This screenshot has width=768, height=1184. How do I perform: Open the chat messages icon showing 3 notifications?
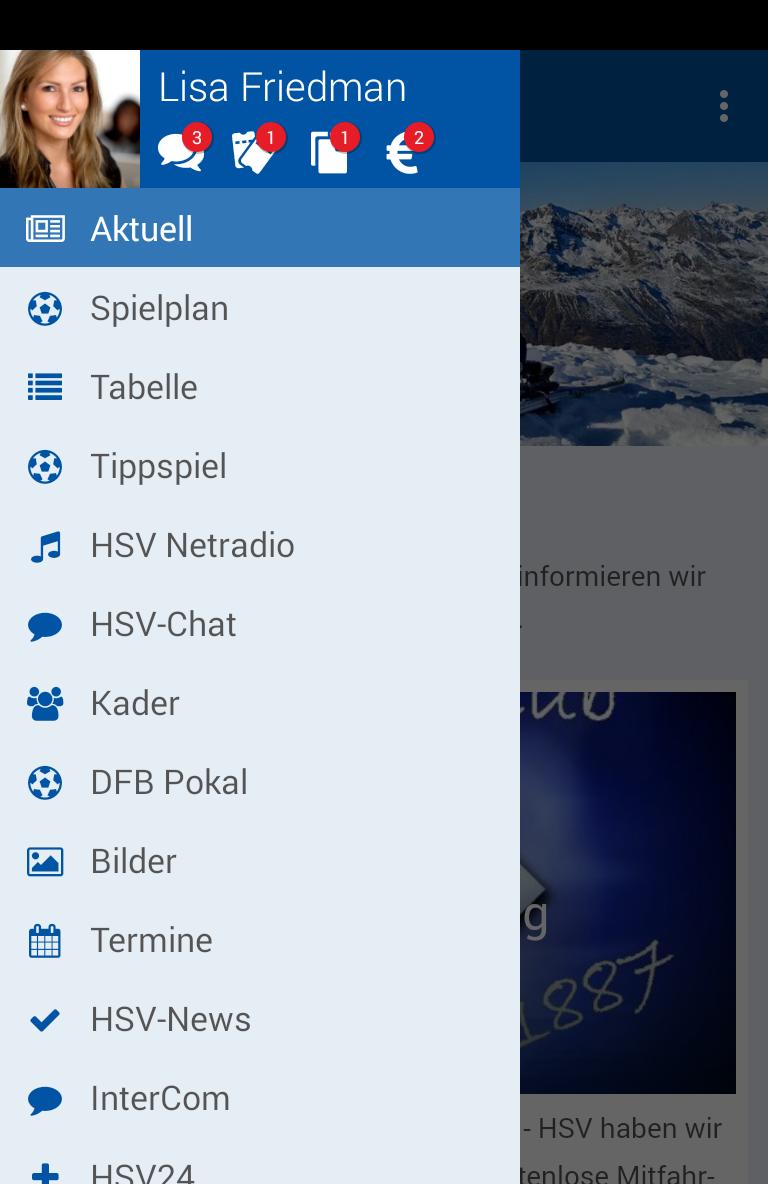click(181, 150)
